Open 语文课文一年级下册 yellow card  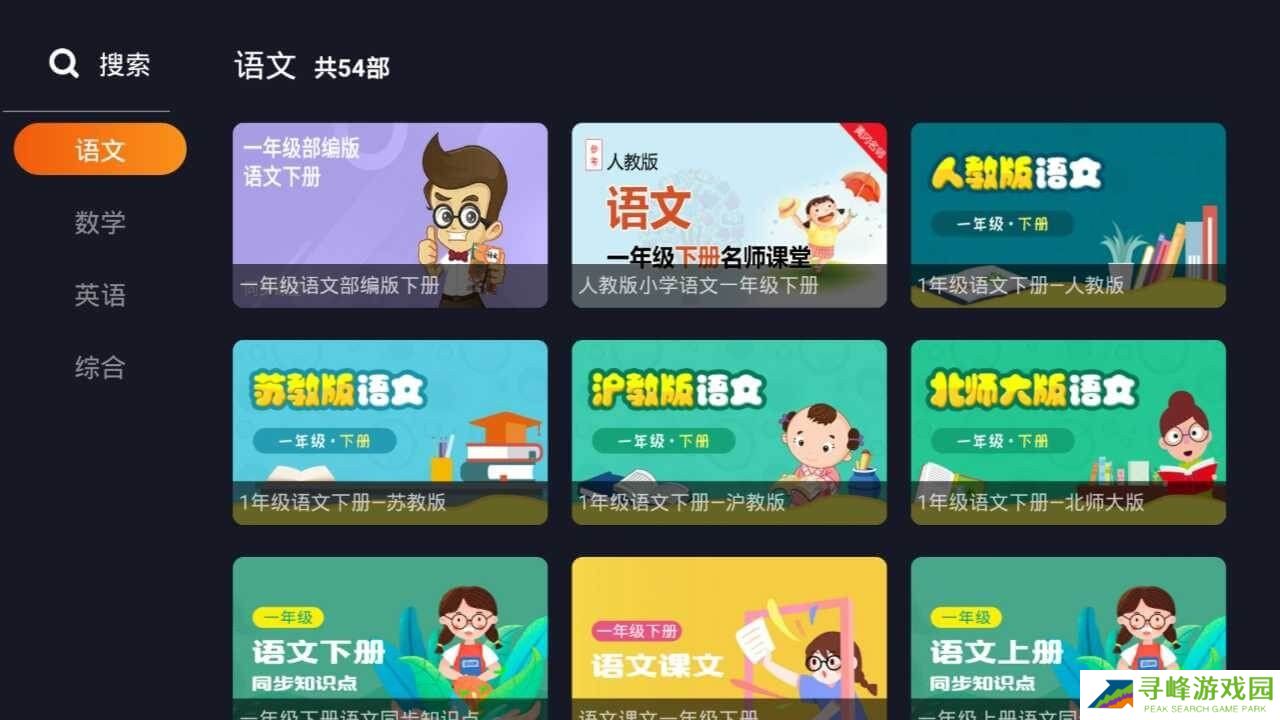pyautogui.click(x=729, y=638)
